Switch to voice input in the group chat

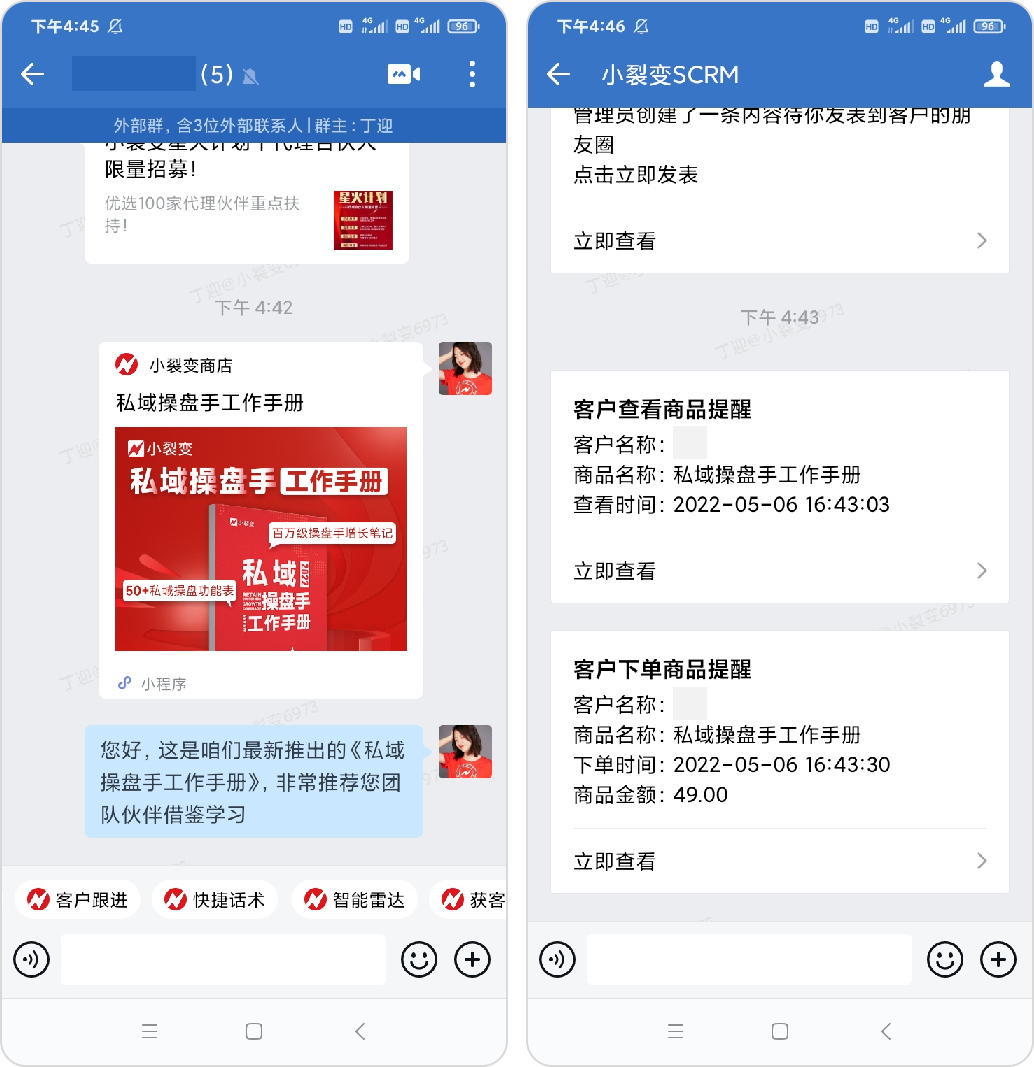pyautogui.click(x=31, y=960)
